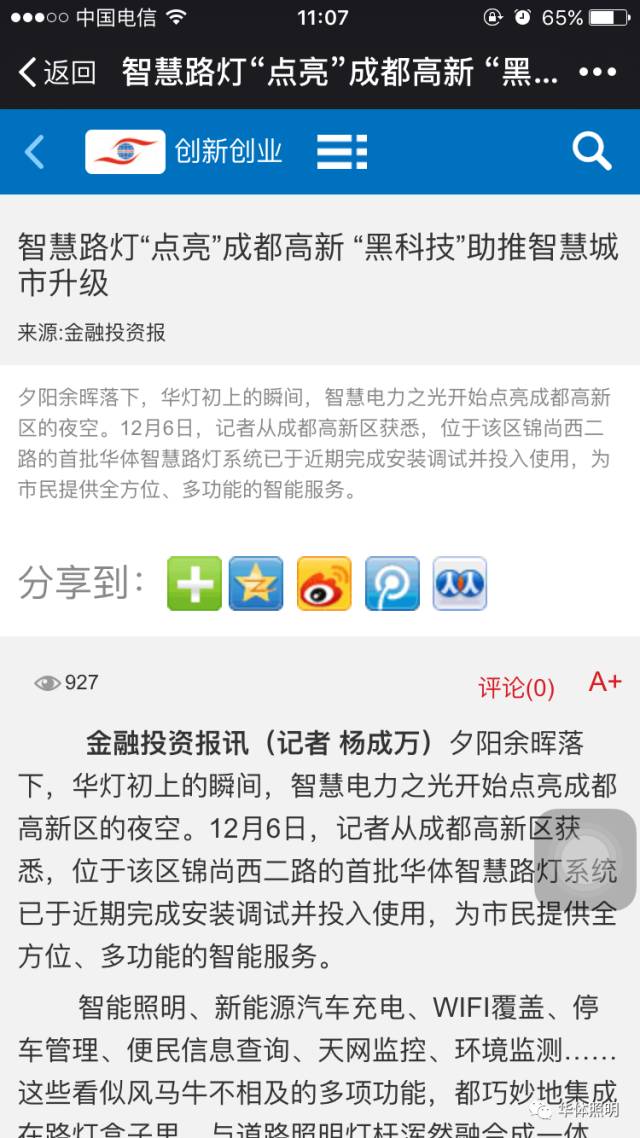Open the list menu beside 创新创业

tap(342, 152)
